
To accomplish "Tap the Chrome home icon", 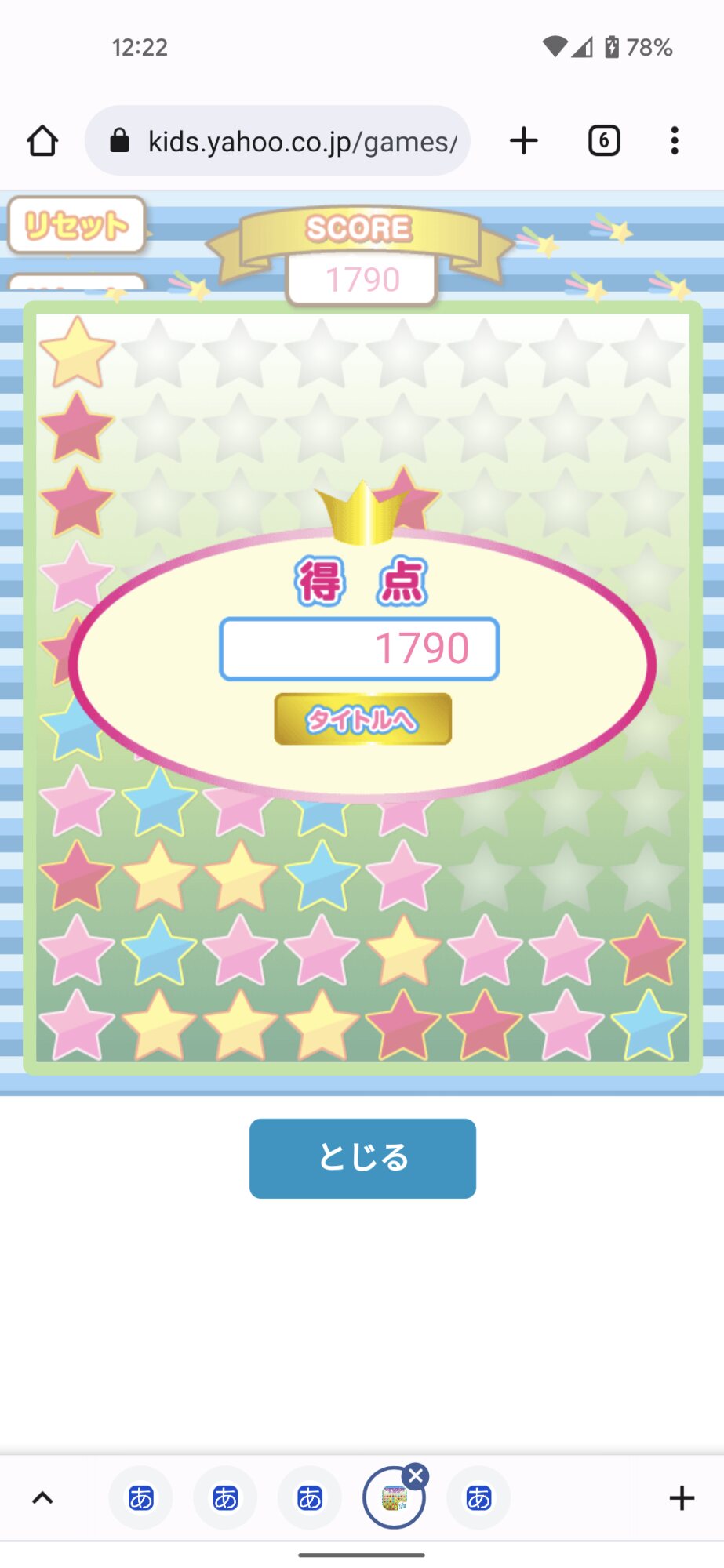I will click(x=42, y=142).
